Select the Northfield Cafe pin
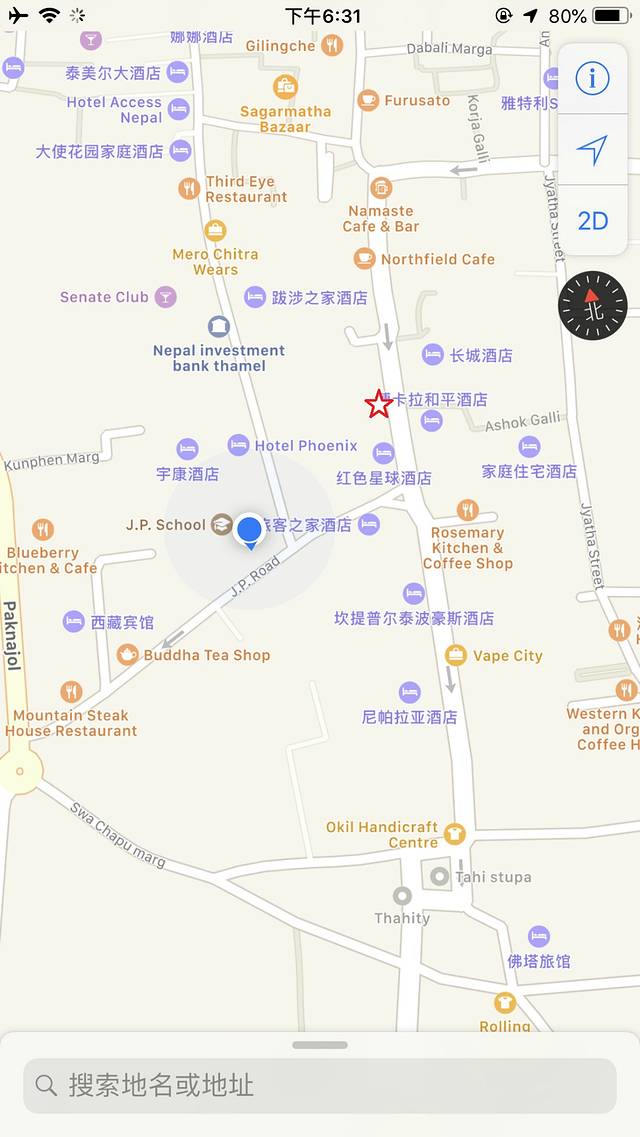Viewport: 640px width, 1137px height. [365, 259]
